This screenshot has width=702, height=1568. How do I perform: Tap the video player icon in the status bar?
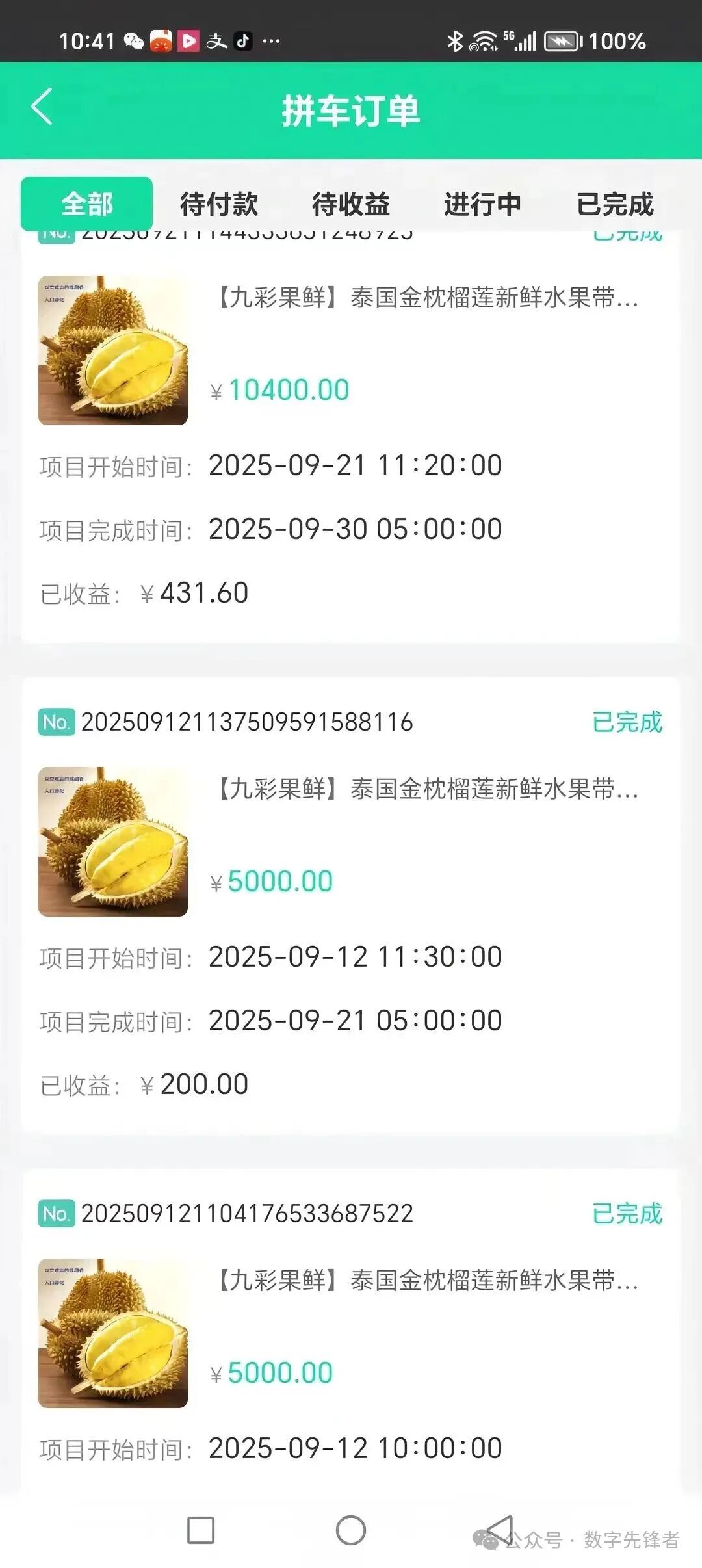tap(188, 40)
